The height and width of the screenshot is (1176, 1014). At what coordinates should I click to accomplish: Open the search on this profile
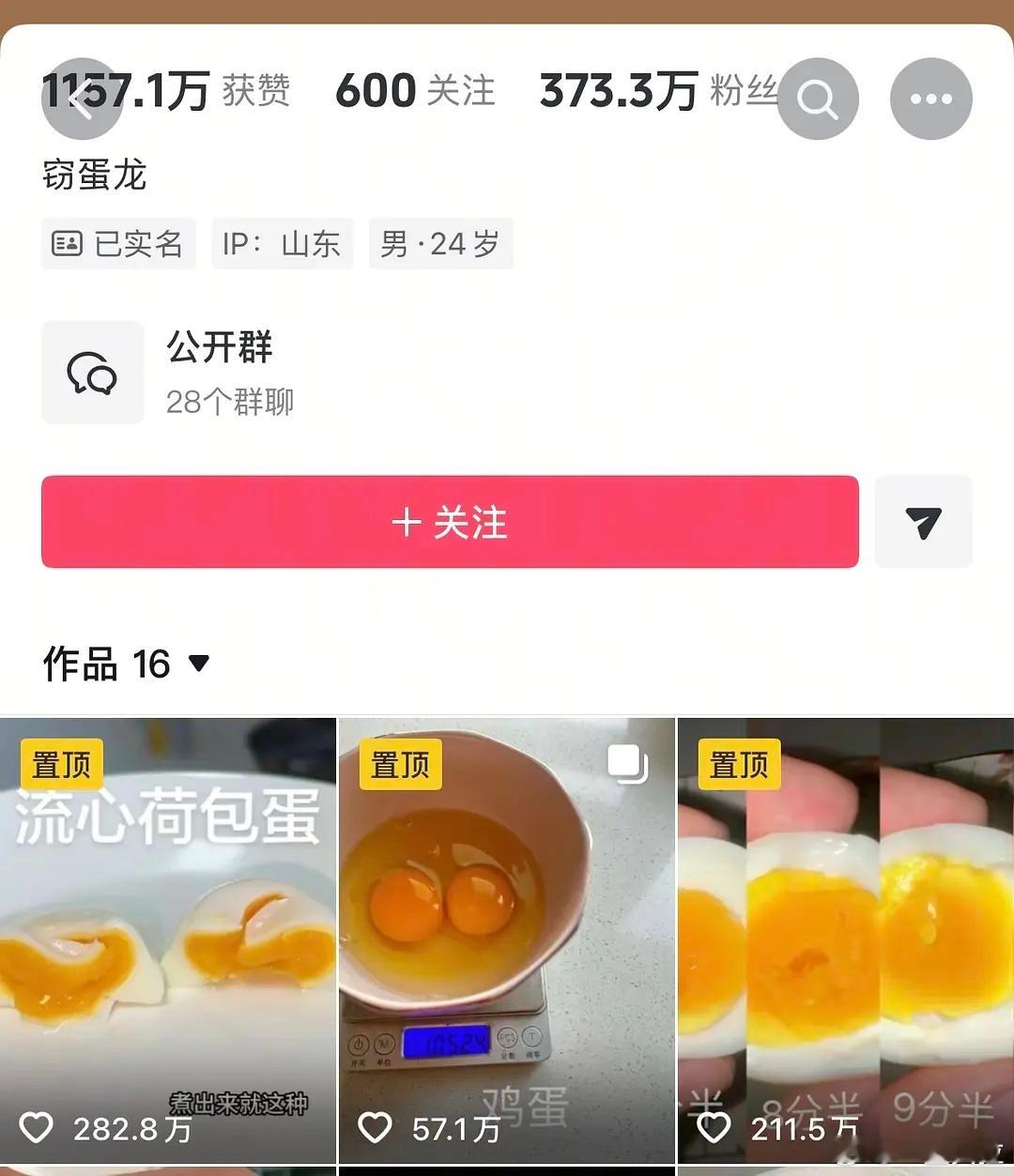point(817,98)
